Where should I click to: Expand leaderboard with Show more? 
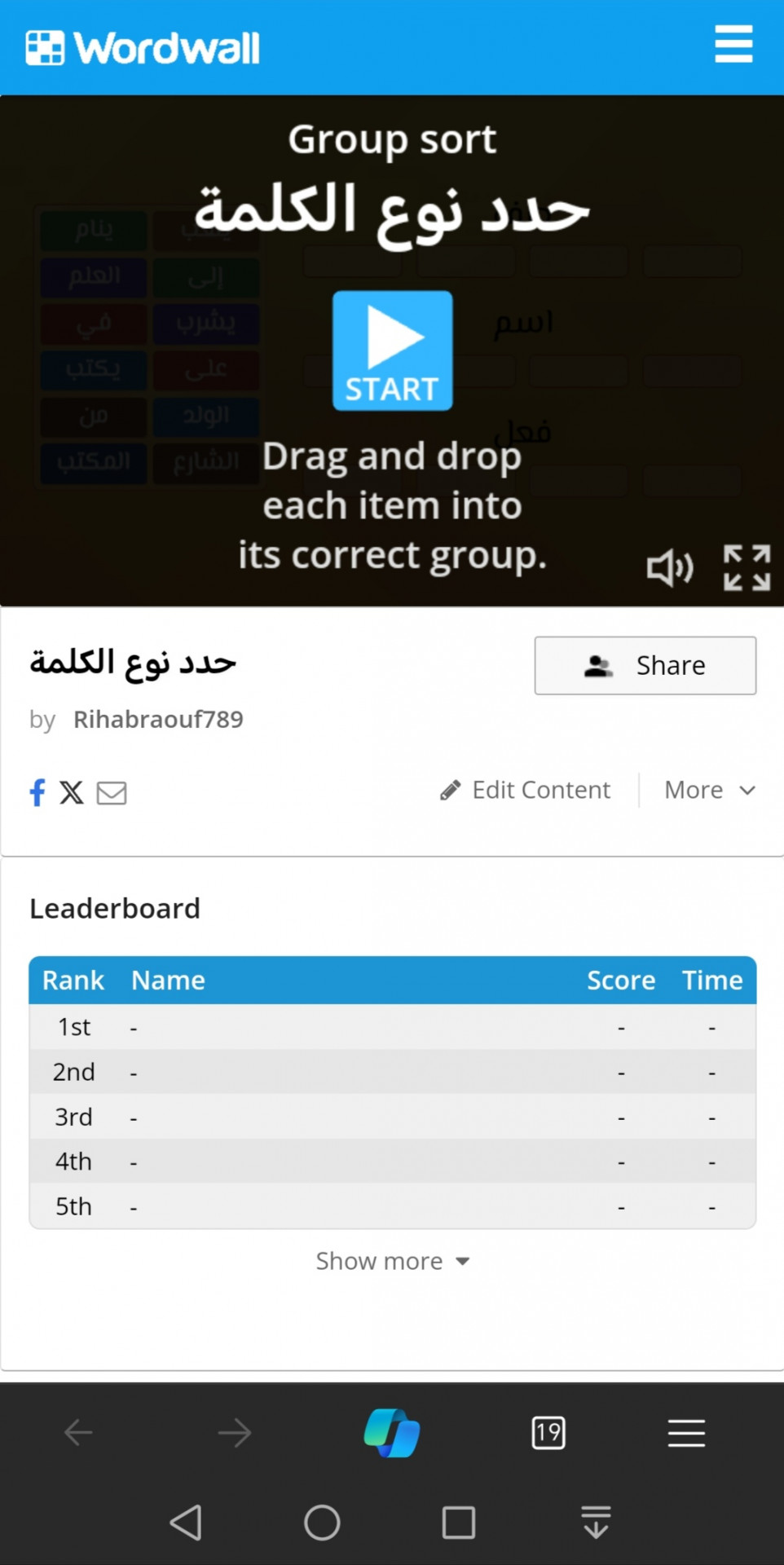tap(393, 1261)
